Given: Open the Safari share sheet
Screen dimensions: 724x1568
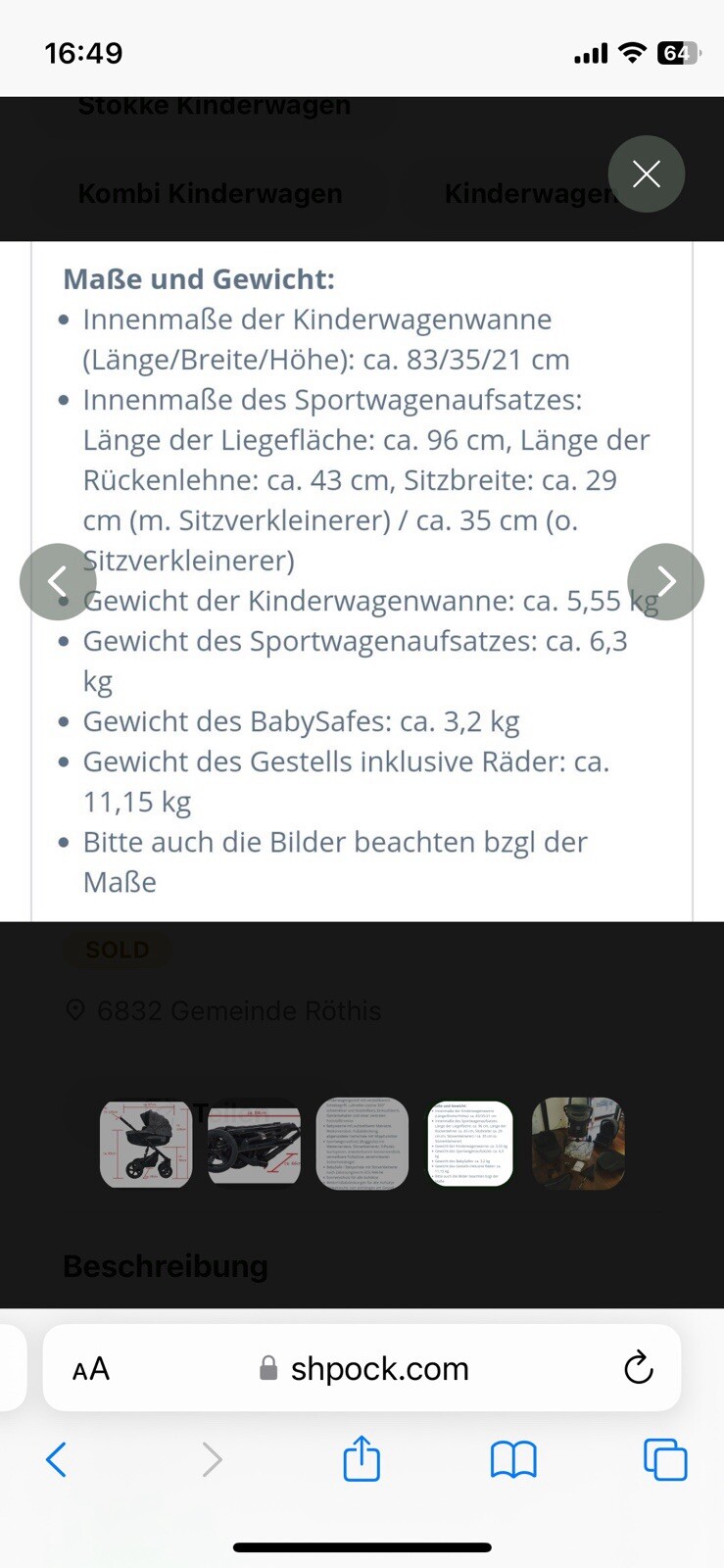Looking at the screenshot, I should coord(362,1459).
